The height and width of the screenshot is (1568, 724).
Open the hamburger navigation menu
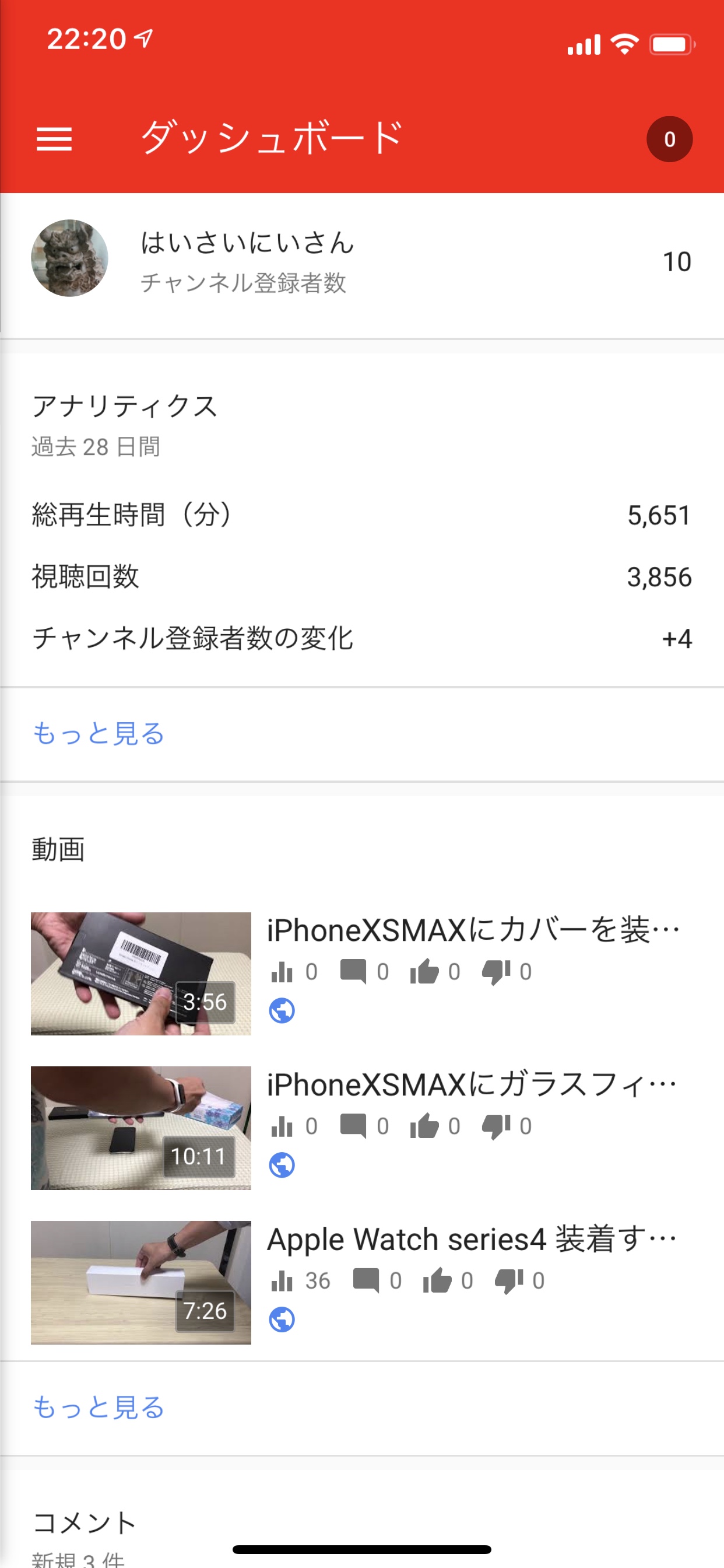coord(54,139)
